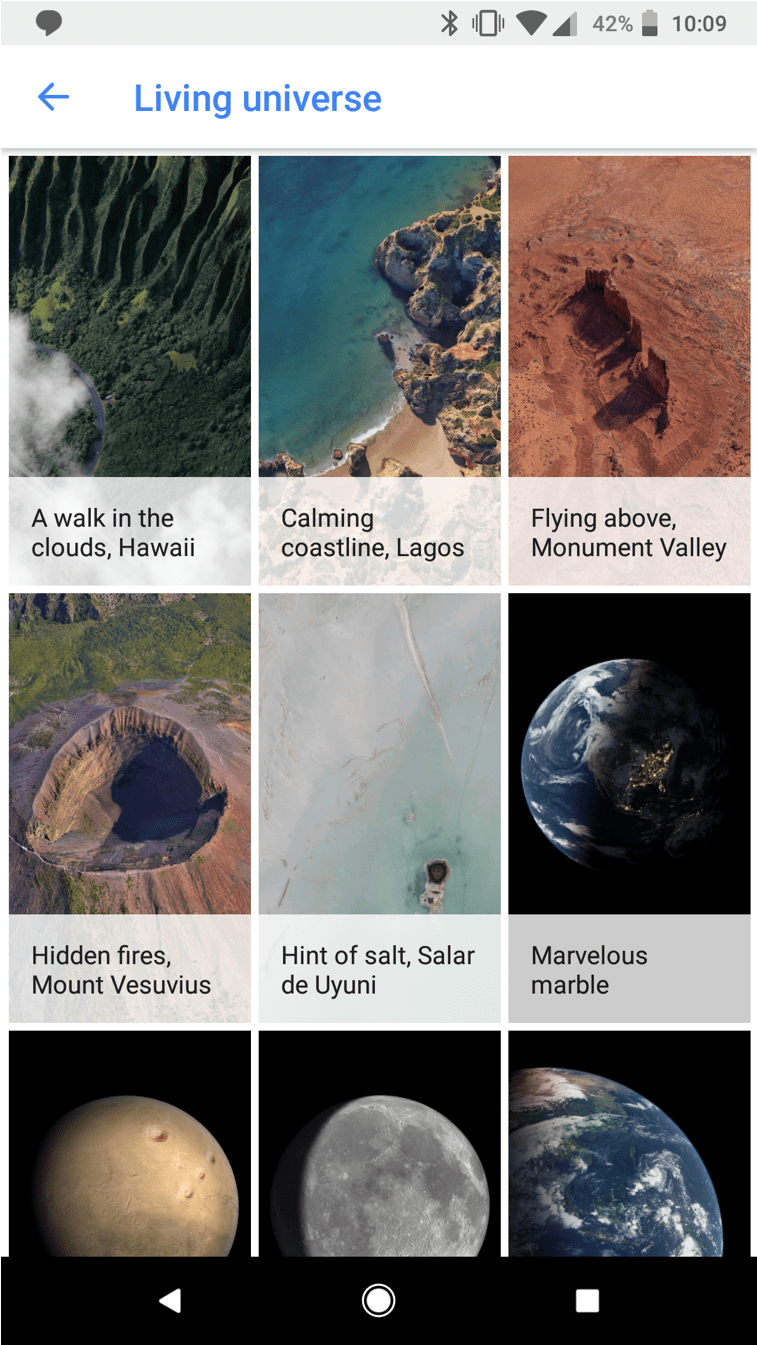Open recent apps from the navigation bar
Viewport: 757px width, 1345px height.
(x=587, y=1300)
